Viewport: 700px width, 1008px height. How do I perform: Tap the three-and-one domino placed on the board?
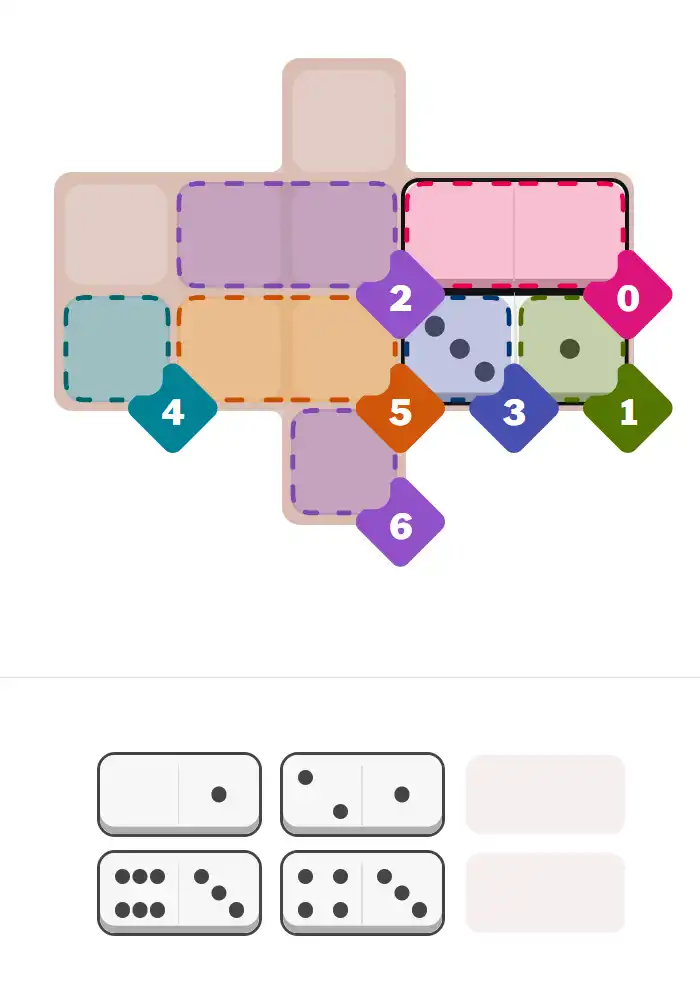[514, 348]
